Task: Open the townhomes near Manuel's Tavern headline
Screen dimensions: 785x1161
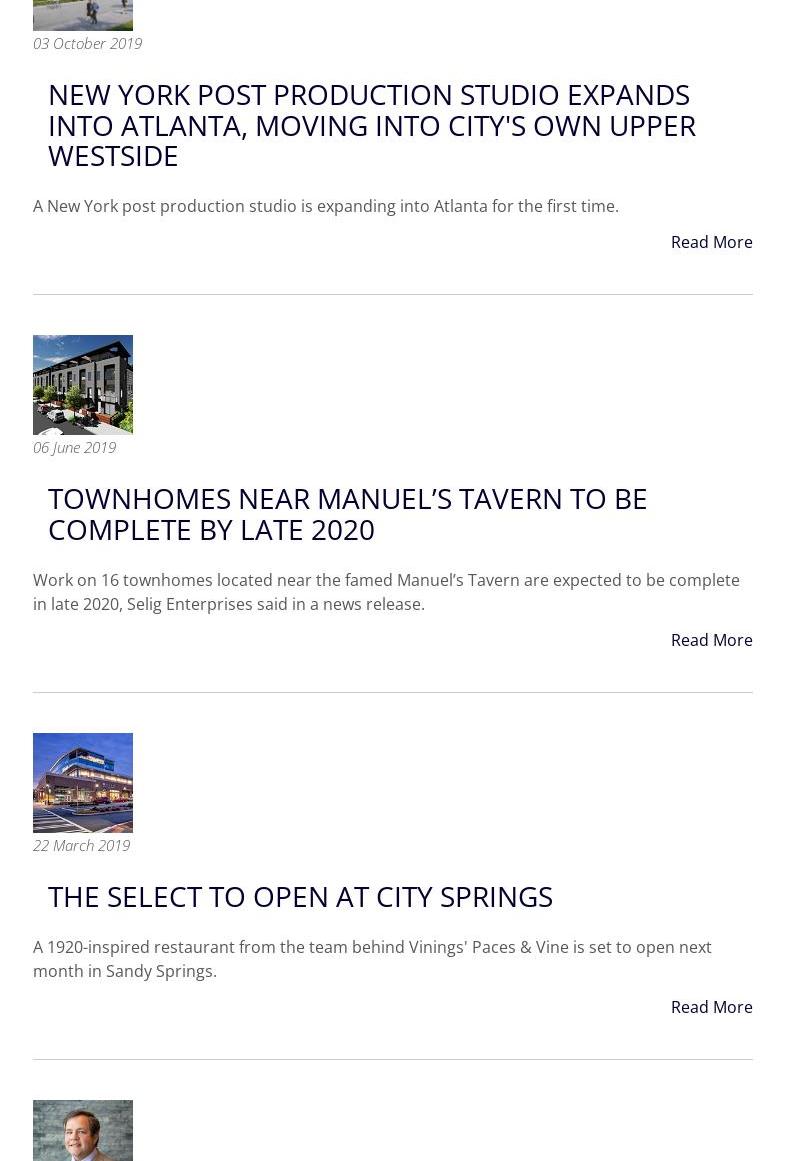Action: pyautogui.click(x=347, y=513)
